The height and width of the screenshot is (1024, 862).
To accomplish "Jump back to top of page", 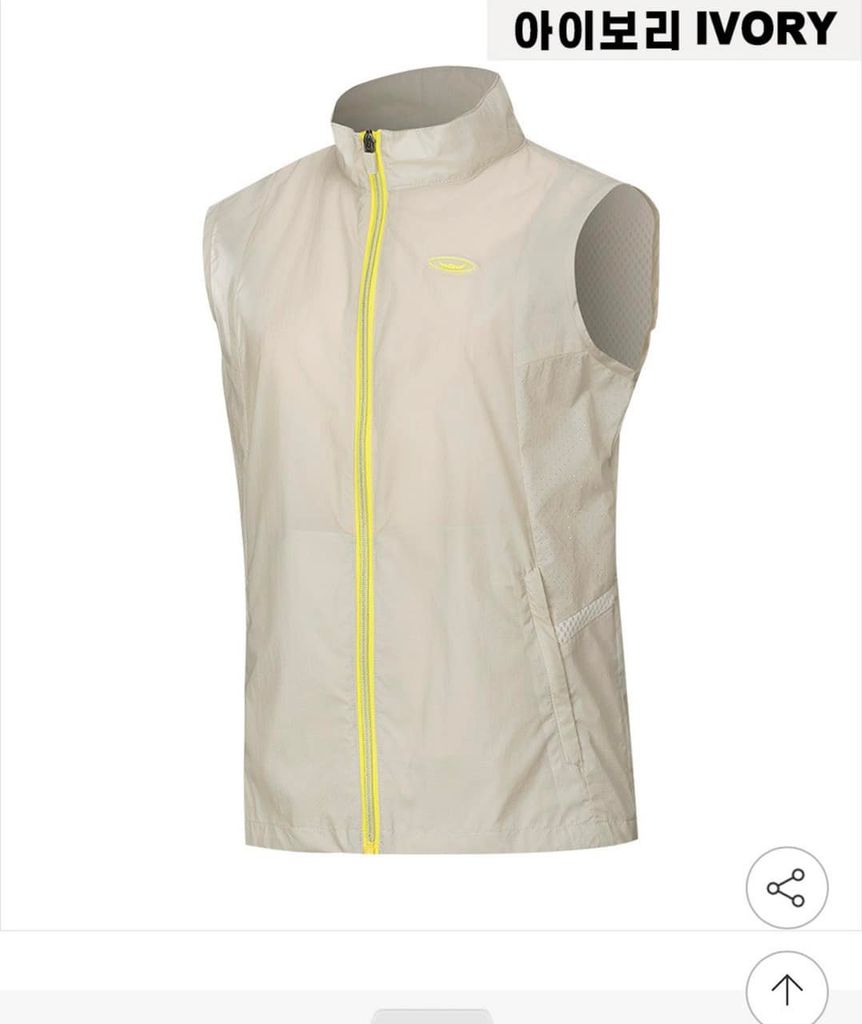I will [786, 989].
